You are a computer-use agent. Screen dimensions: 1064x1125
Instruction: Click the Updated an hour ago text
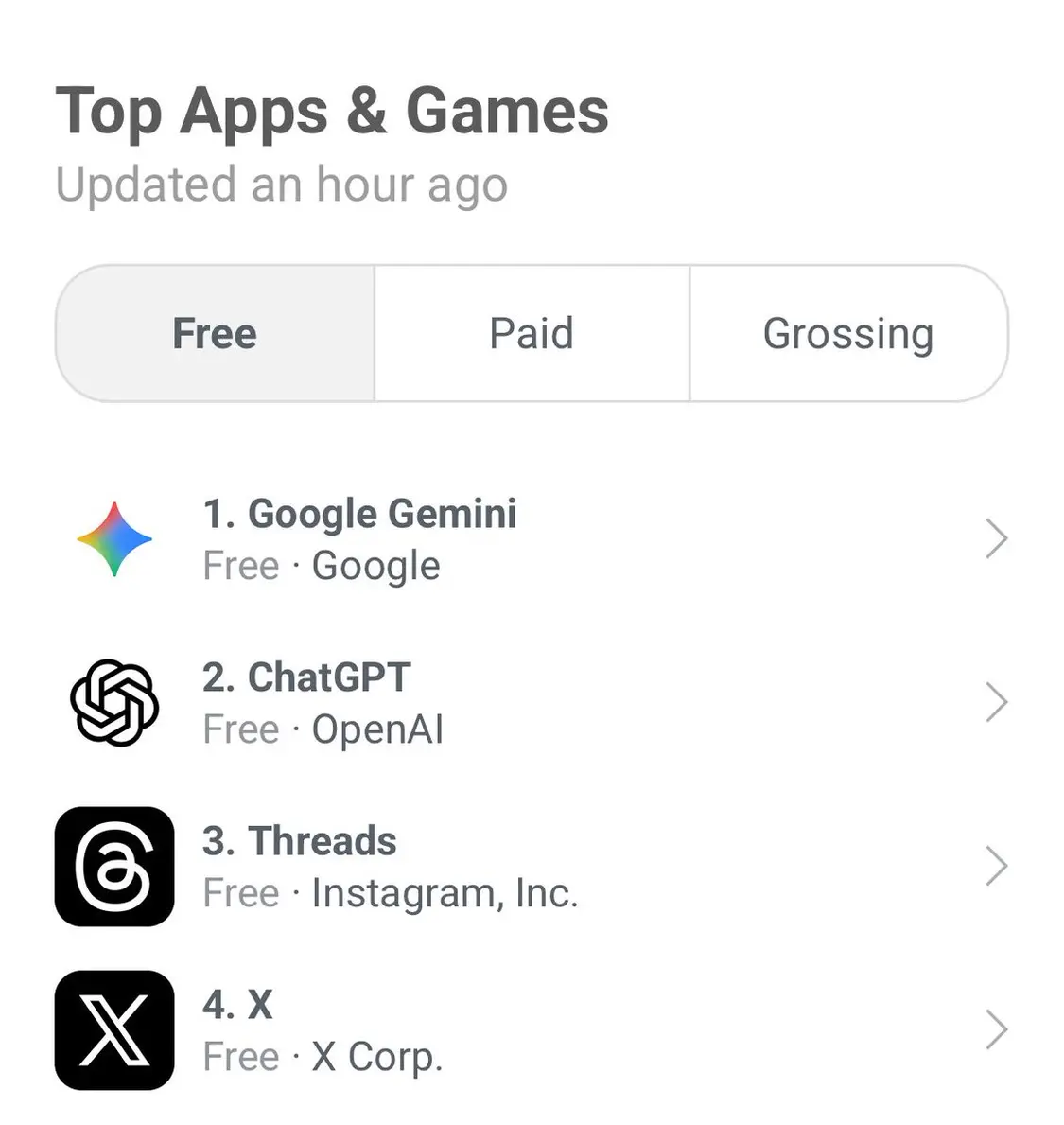[x=283, y=185]
